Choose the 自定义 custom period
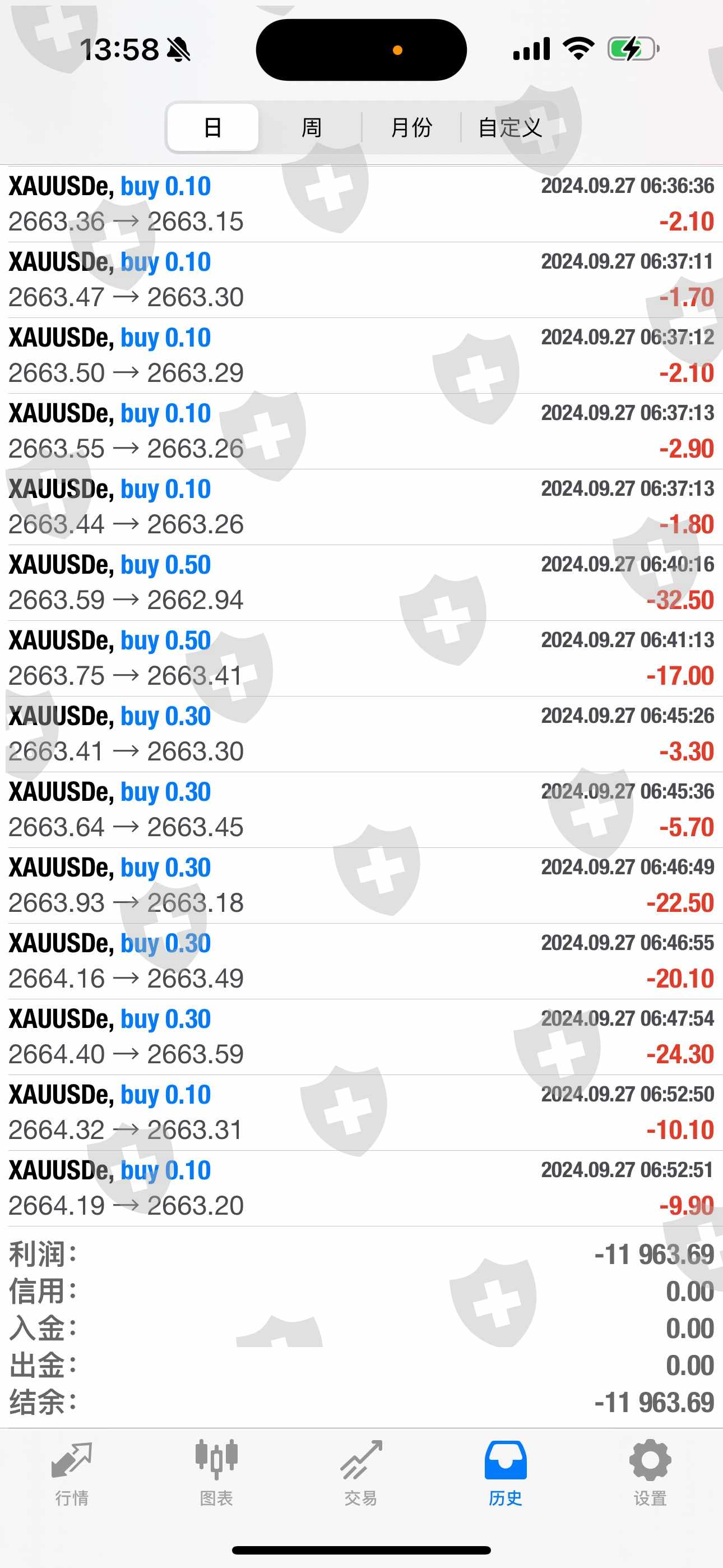This screenshot has width=723, height=1568. click(x=510, y=127)
